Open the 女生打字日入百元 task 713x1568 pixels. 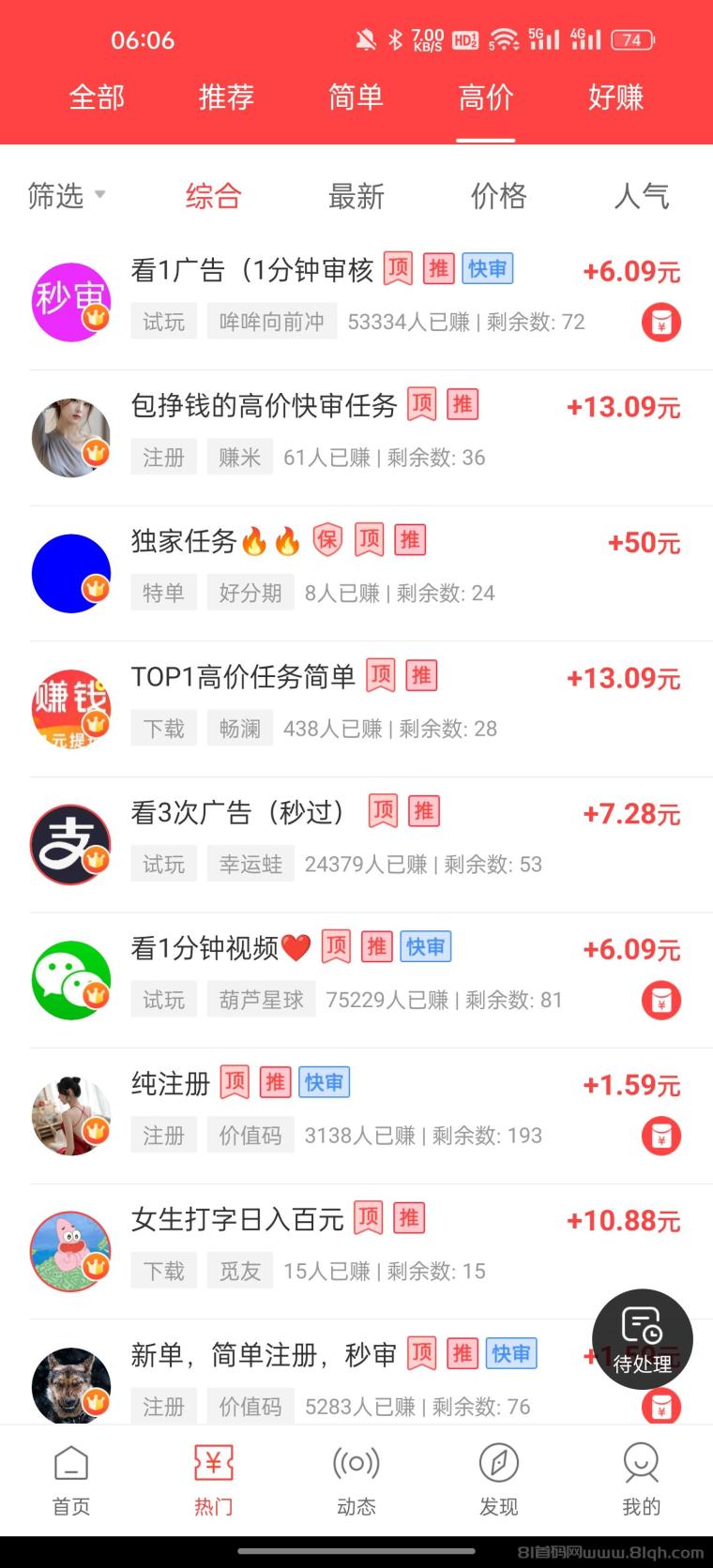236,1219
